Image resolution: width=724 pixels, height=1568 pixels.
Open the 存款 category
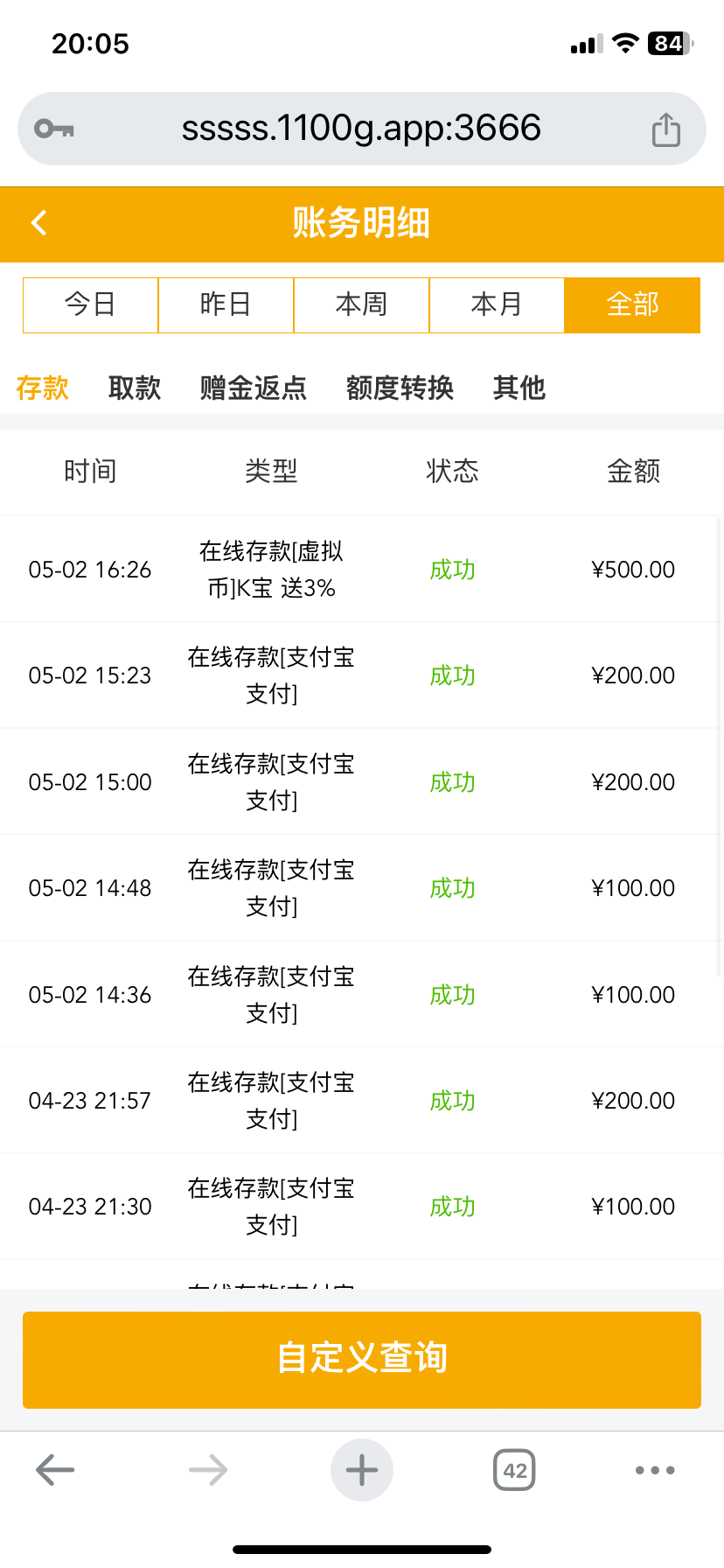pos(42,388)
